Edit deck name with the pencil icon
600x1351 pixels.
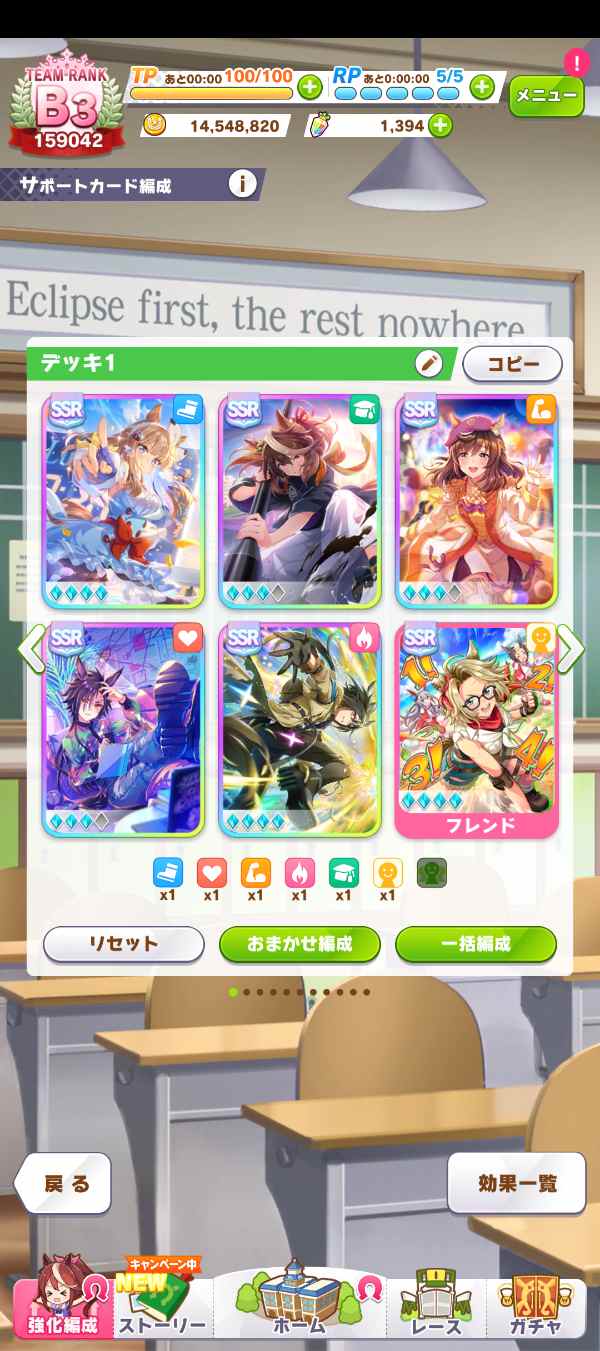pyautogui.click(x=428, y=363)
